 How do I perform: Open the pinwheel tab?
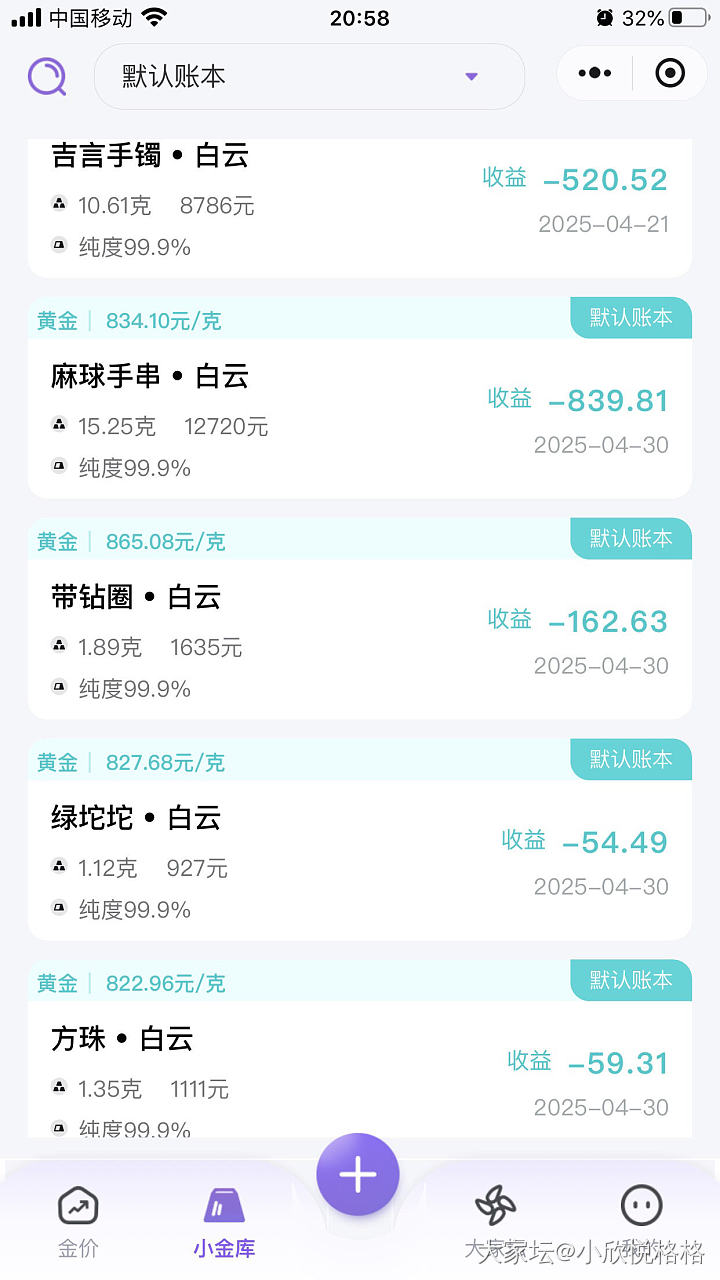[x=496, y=1207]
